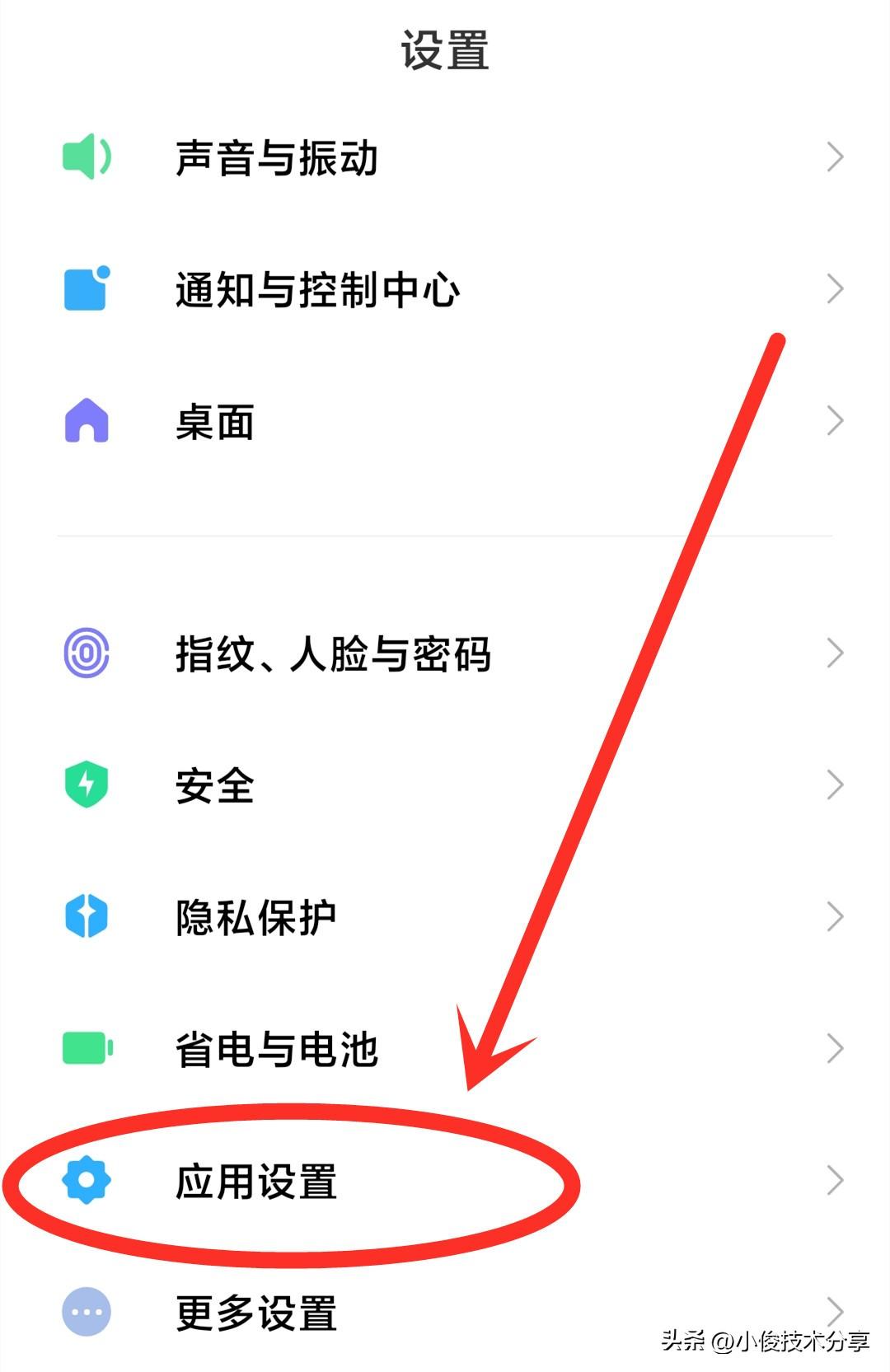Viewport: 890px width, 1372px height.
Task: Expand the chevron beside 声音与振动
Action: (834, 157)
